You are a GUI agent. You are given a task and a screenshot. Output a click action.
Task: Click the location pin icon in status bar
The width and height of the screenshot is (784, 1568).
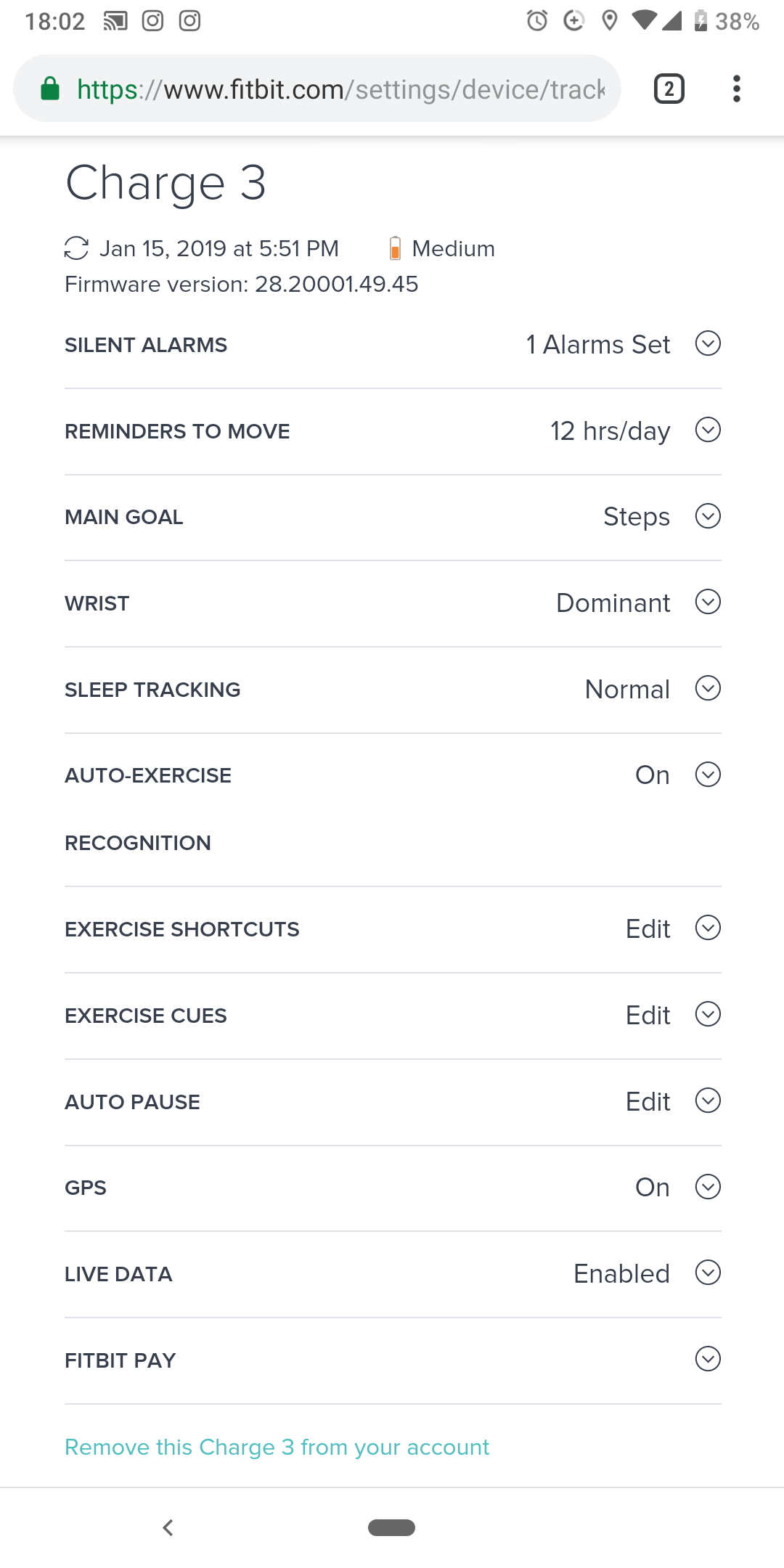click(x=611, y=20)
